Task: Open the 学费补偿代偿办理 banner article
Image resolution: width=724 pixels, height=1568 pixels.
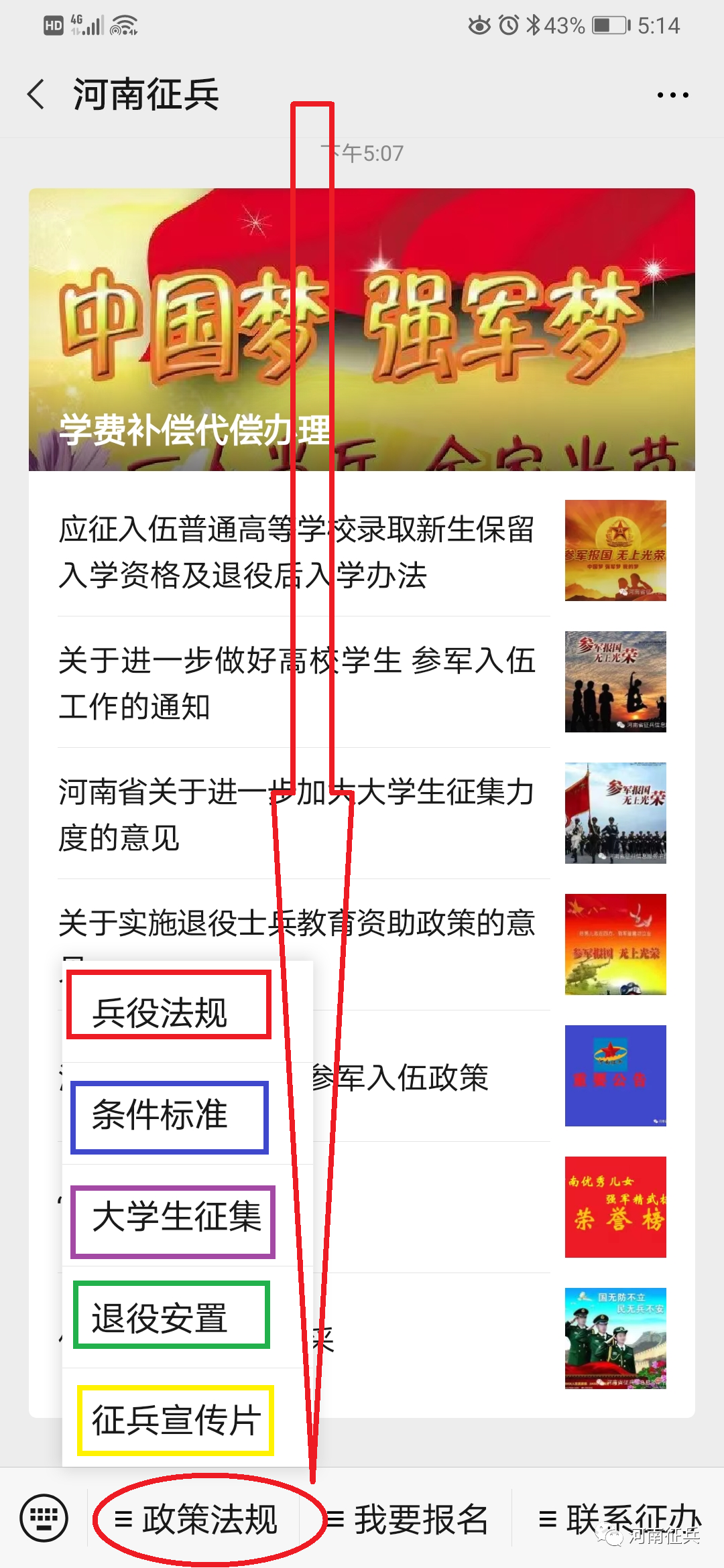Action: pyautogui.click(x=362, y=330)
